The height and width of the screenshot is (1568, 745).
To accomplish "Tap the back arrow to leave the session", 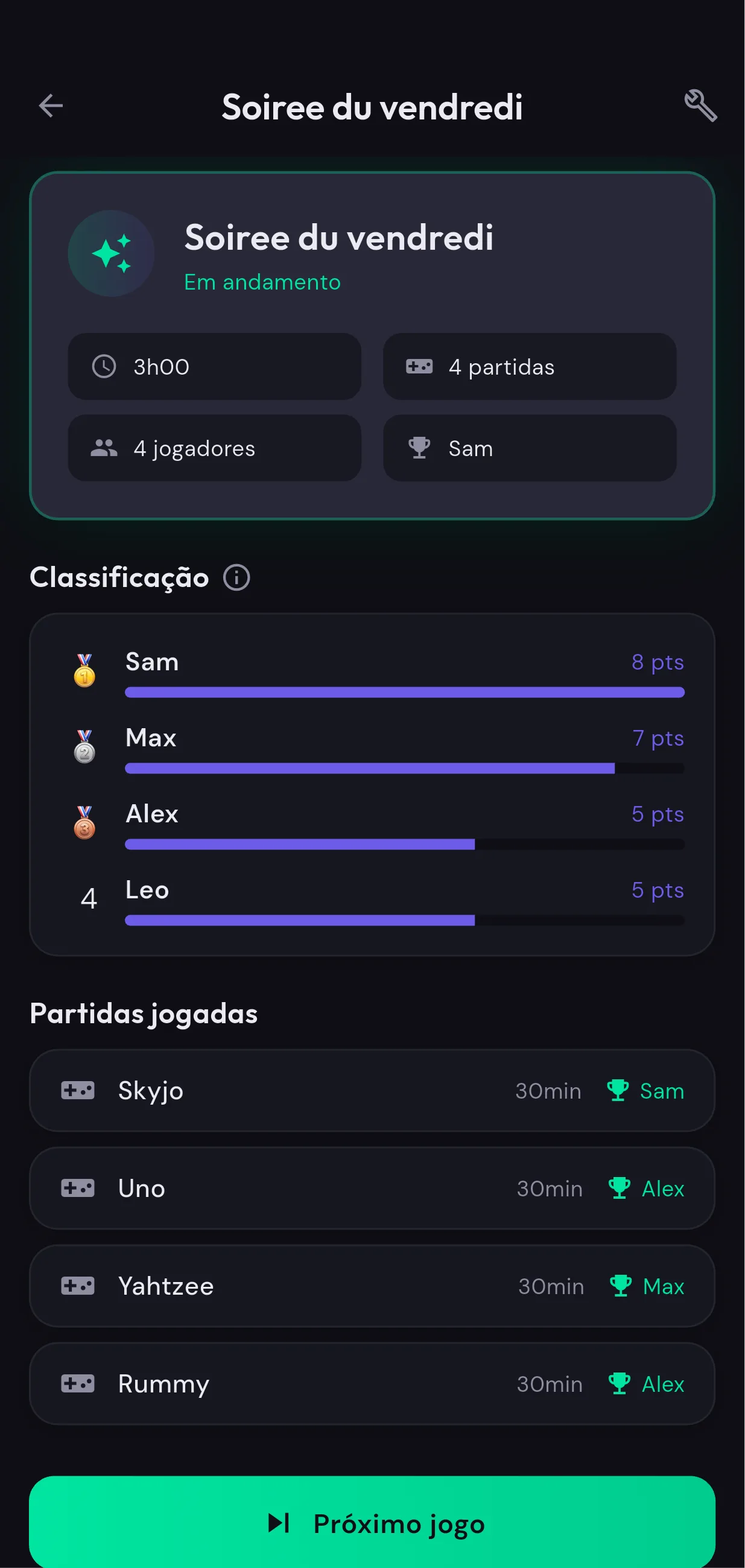I will click(x=51, y=106).
